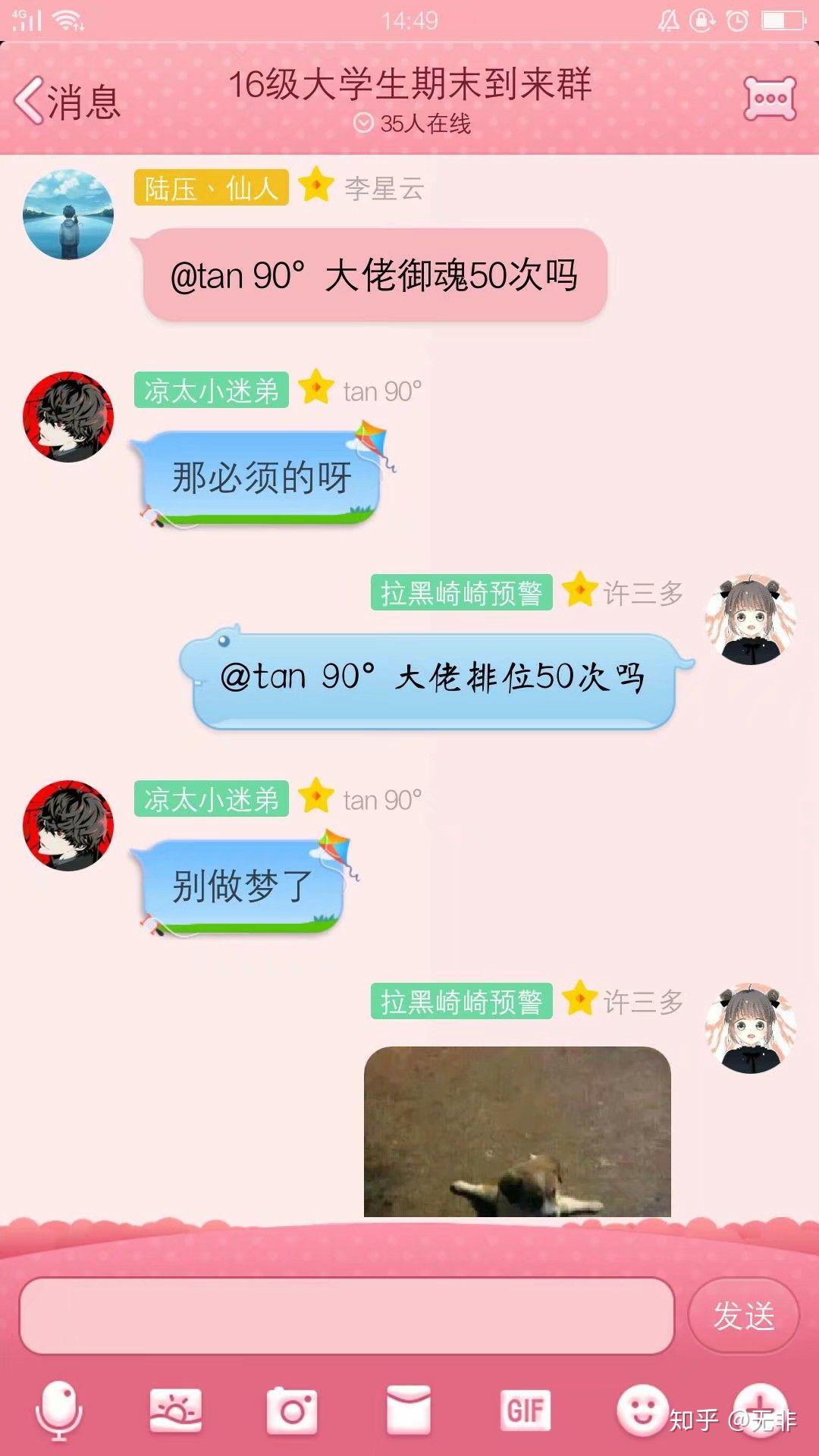Expand the 35人在线 online members dropdown
The width and height of the screenshot is (819, 1456).
413,124
